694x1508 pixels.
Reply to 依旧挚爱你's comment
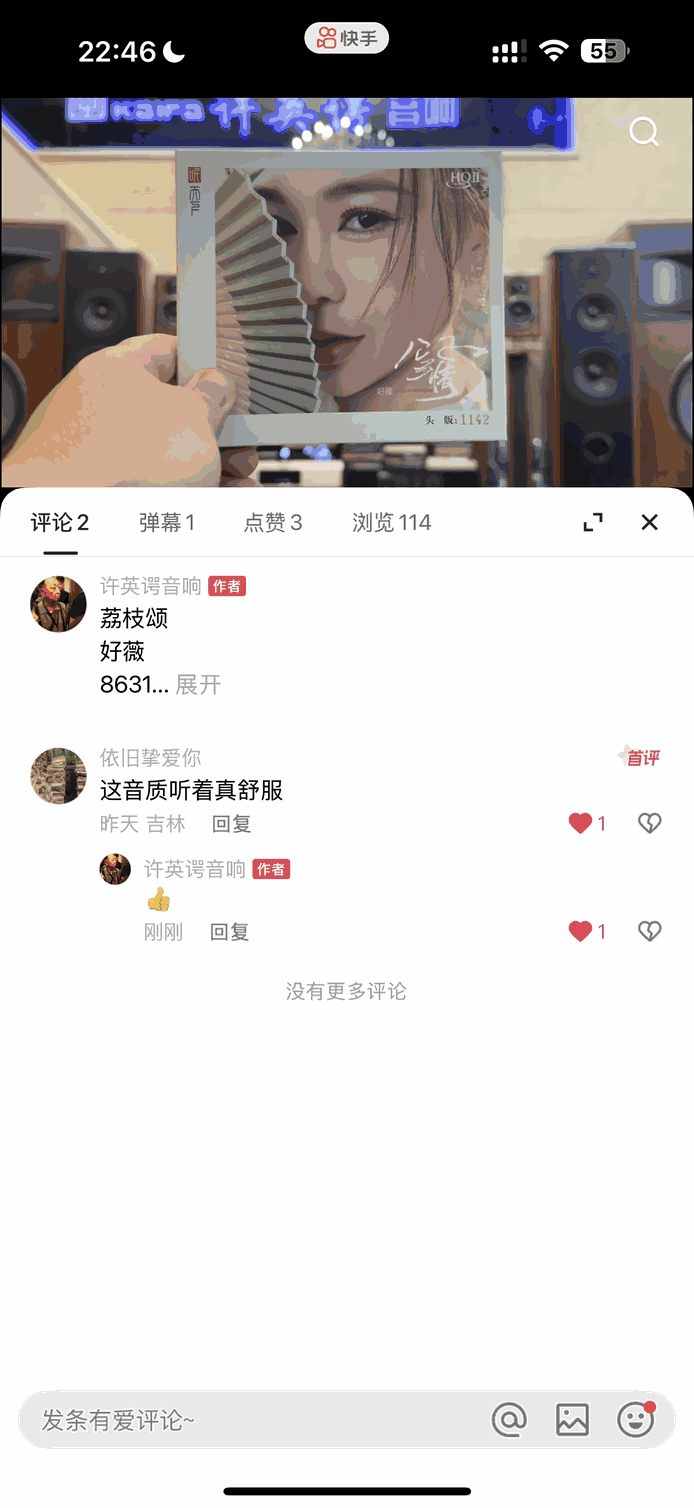[x=231, y=824]
